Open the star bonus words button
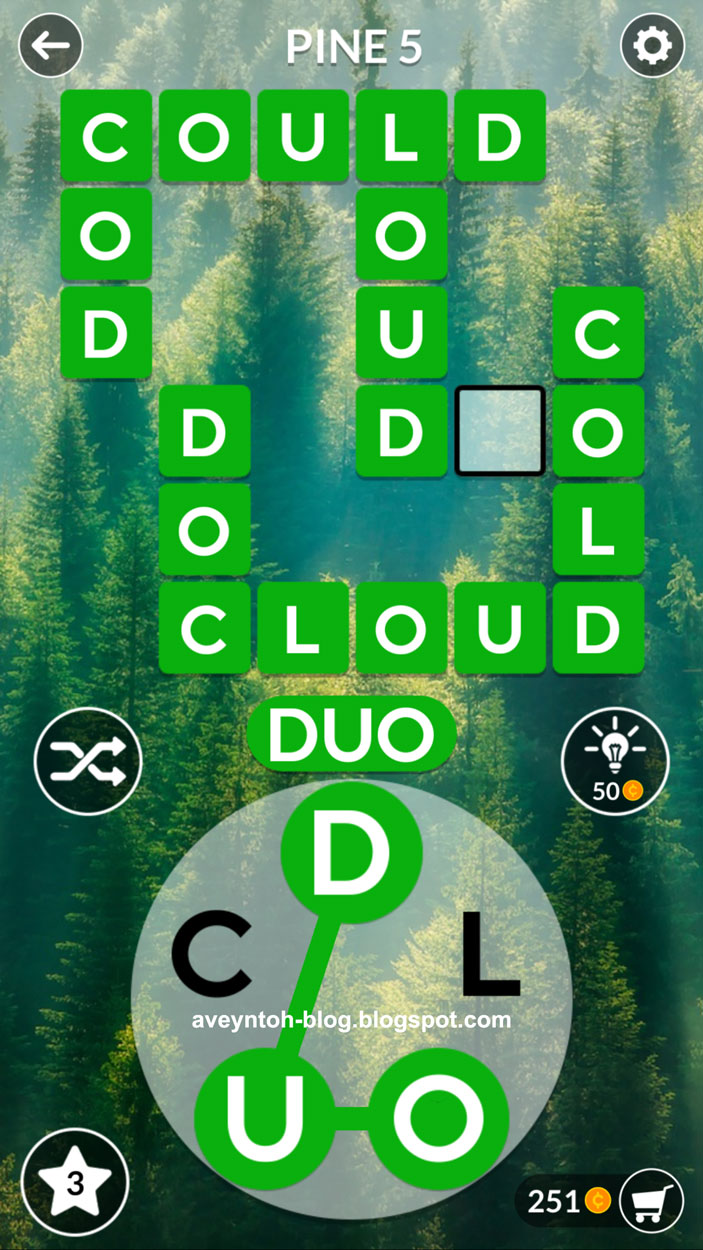 [74, 1182]
